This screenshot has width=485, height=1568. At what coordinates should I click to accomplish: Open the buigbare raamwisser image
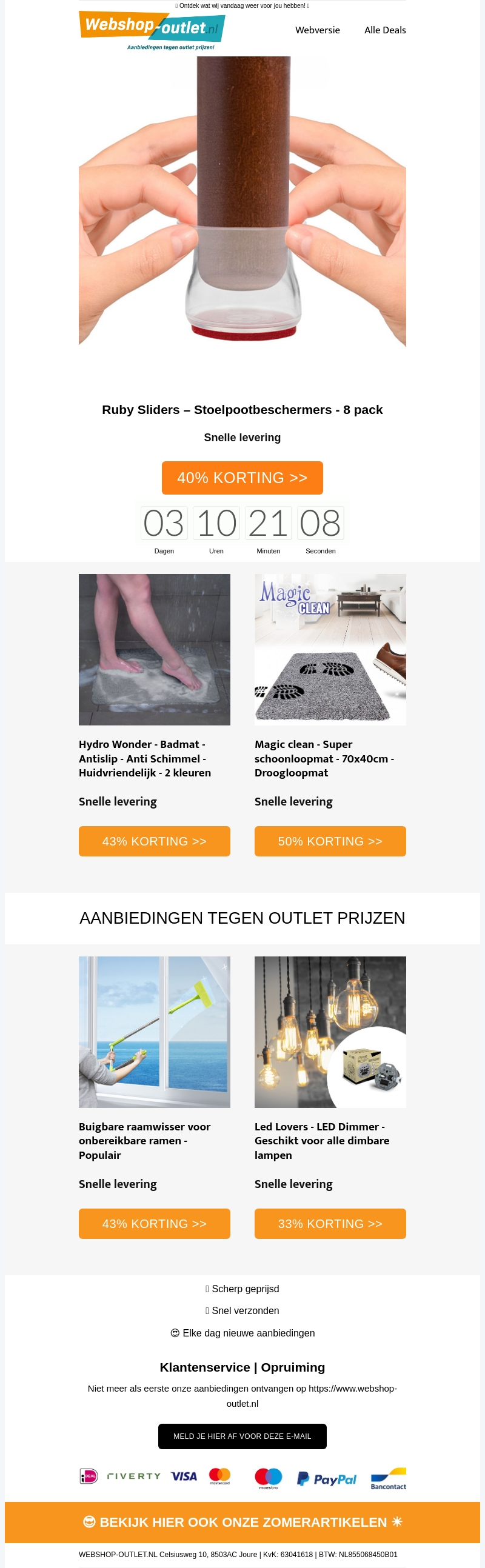pyautogui.click(x=154, y=1032)
